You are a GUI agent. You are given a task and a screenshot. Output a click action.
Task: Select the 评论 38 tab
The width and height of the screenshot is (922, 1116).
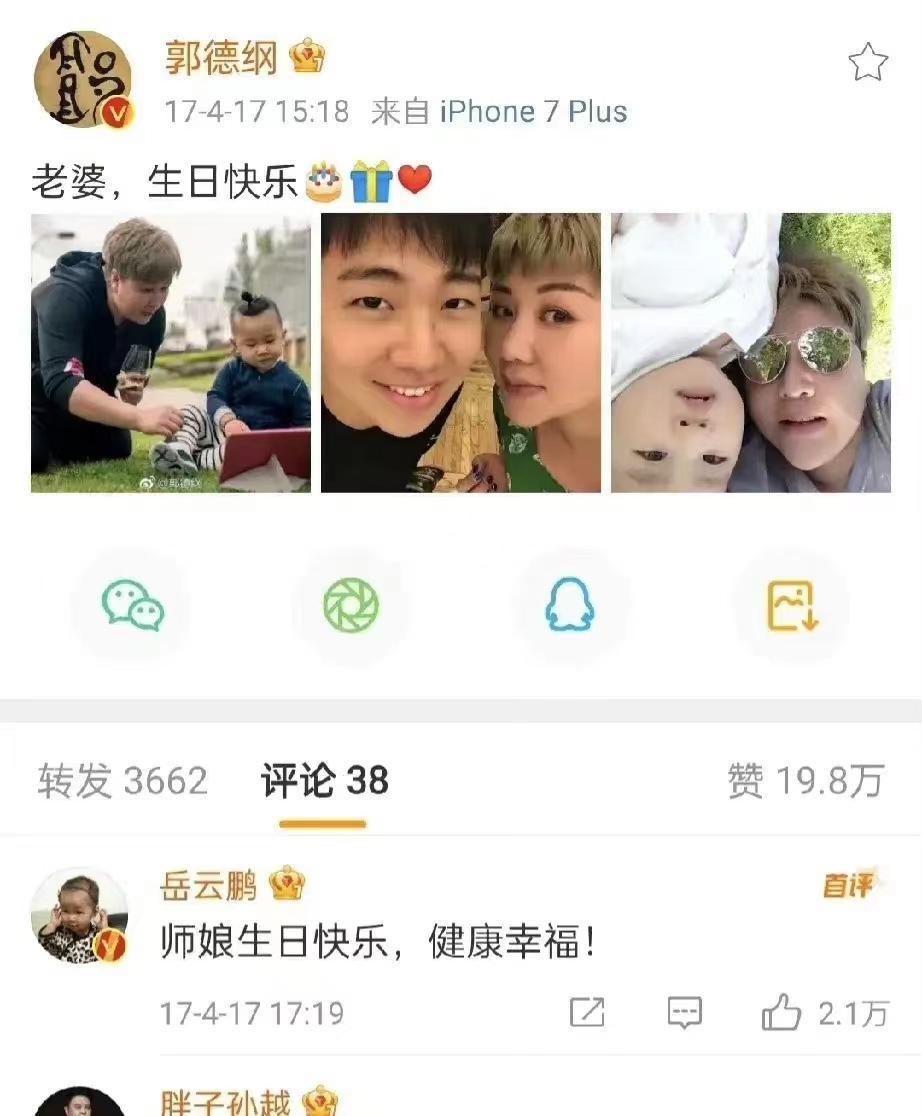coord(324,781)
